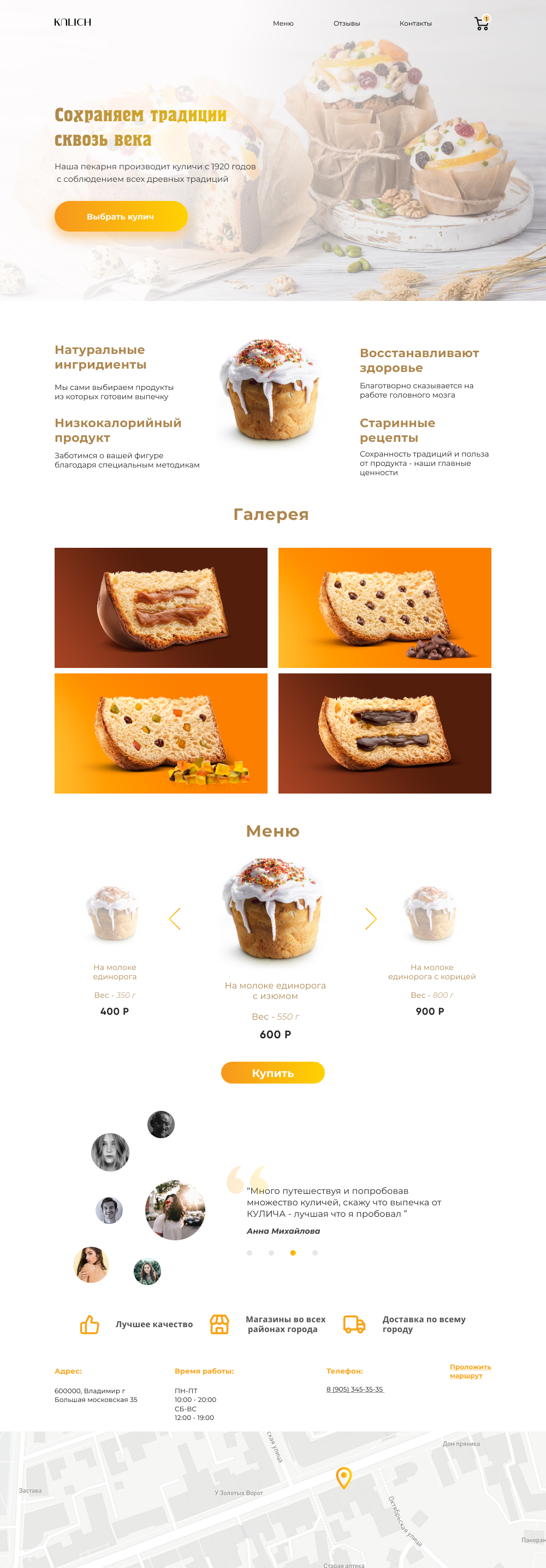The image size is (546, 1568).
Task: Call the phone number 8 (905) 345-35-35
Action: click(355, 1389)
